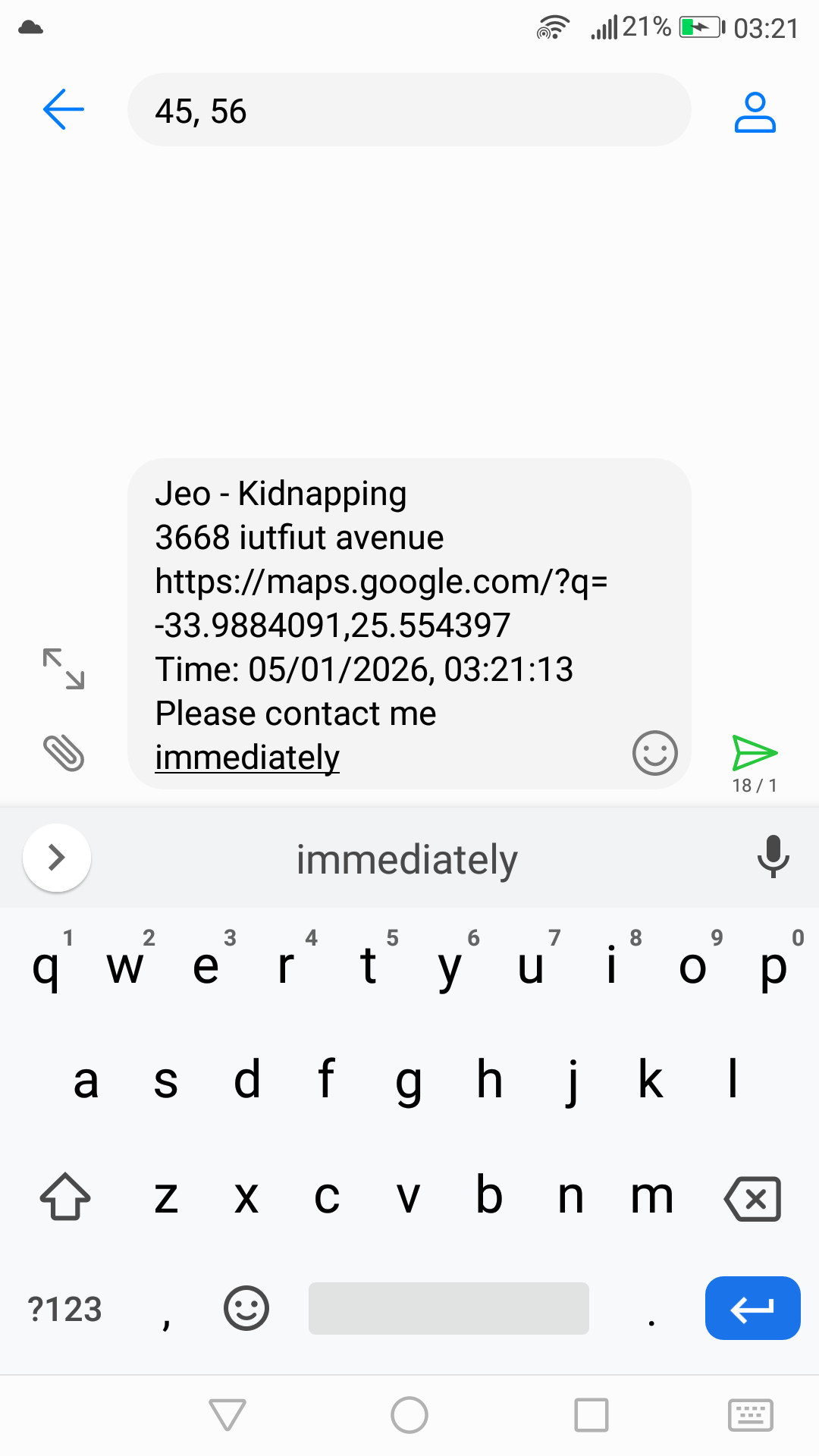This screenshot has width=819, height=1456.
Task: Expand the keyboard toolbar chevron
Action: click(57, 857)
